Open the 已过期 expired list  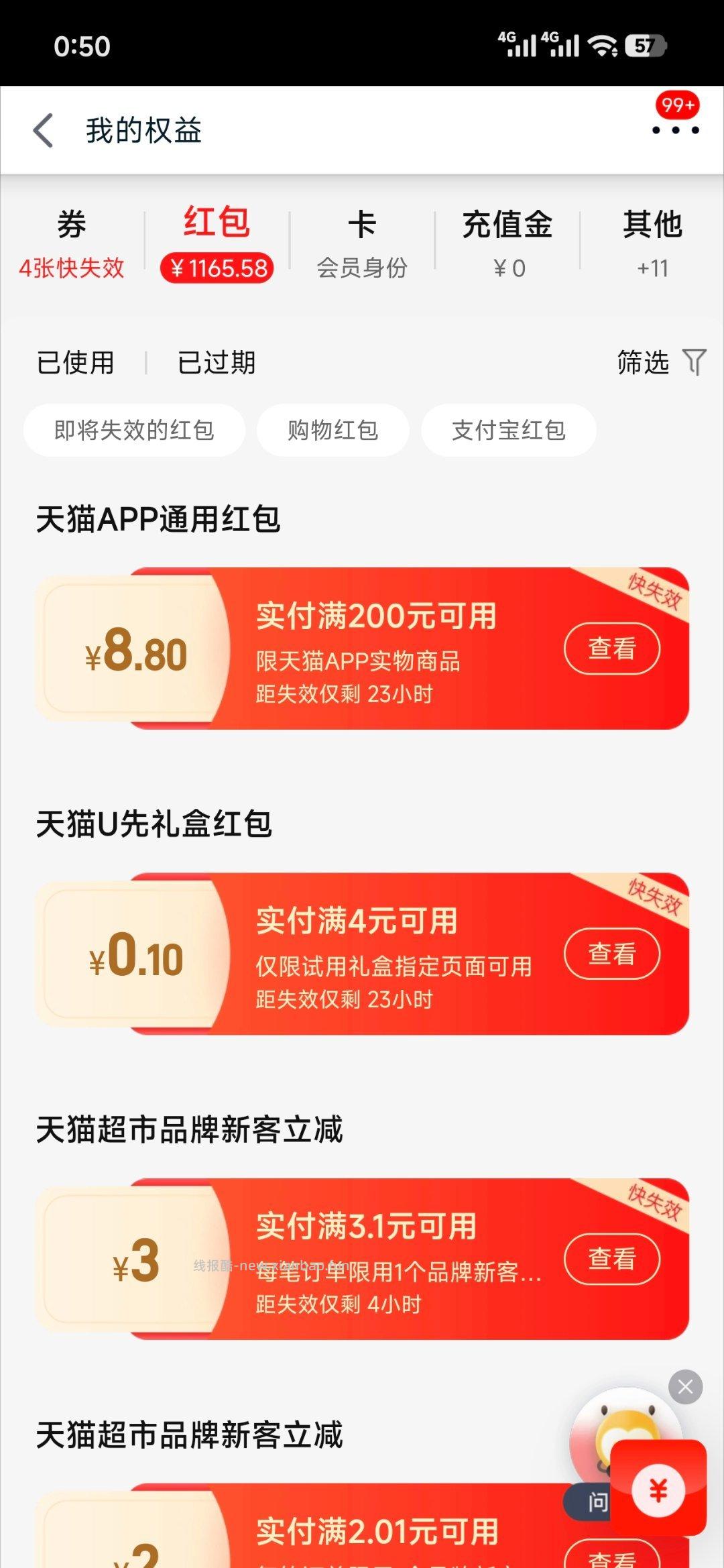click(x=216, y=361)
